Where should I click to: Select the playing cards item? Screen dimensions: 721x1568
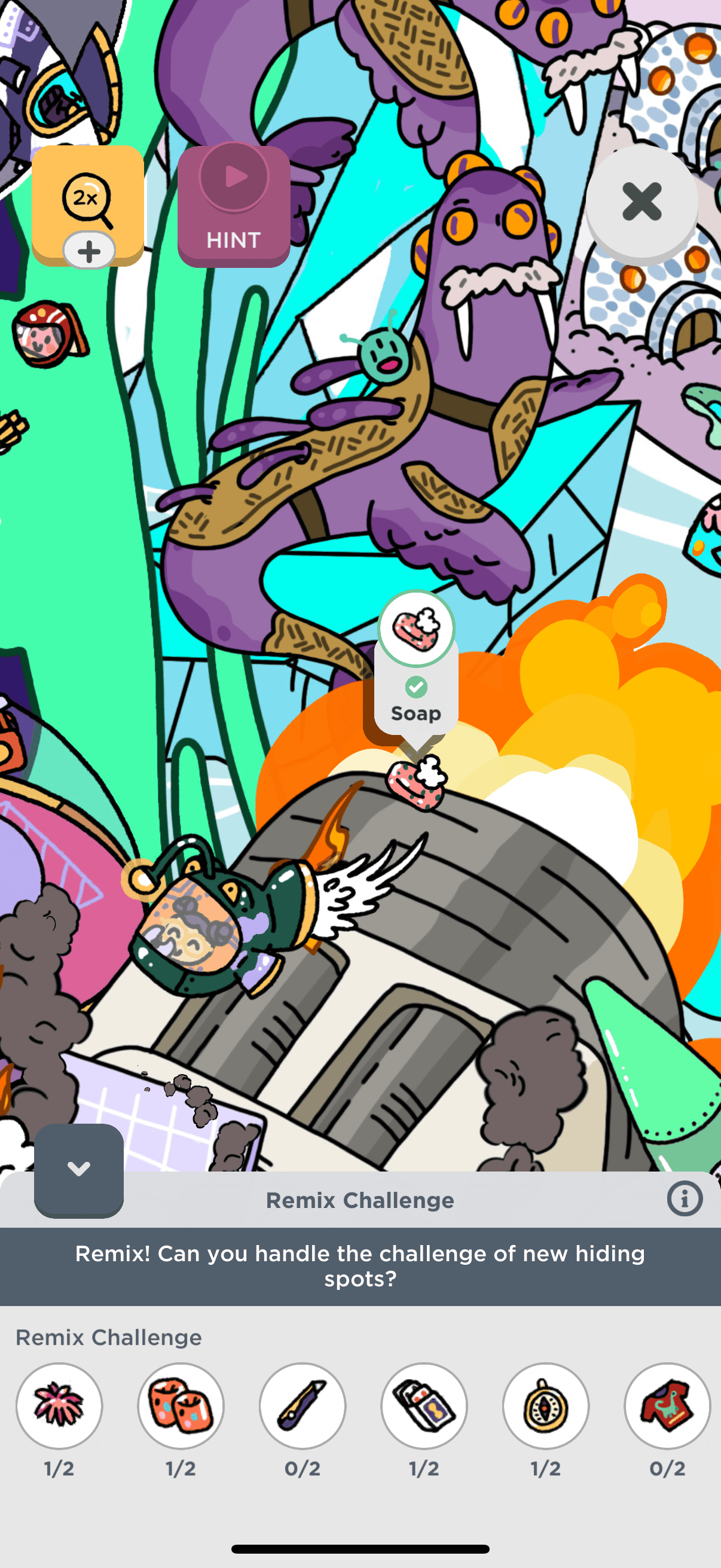[x=424, y=1405]
